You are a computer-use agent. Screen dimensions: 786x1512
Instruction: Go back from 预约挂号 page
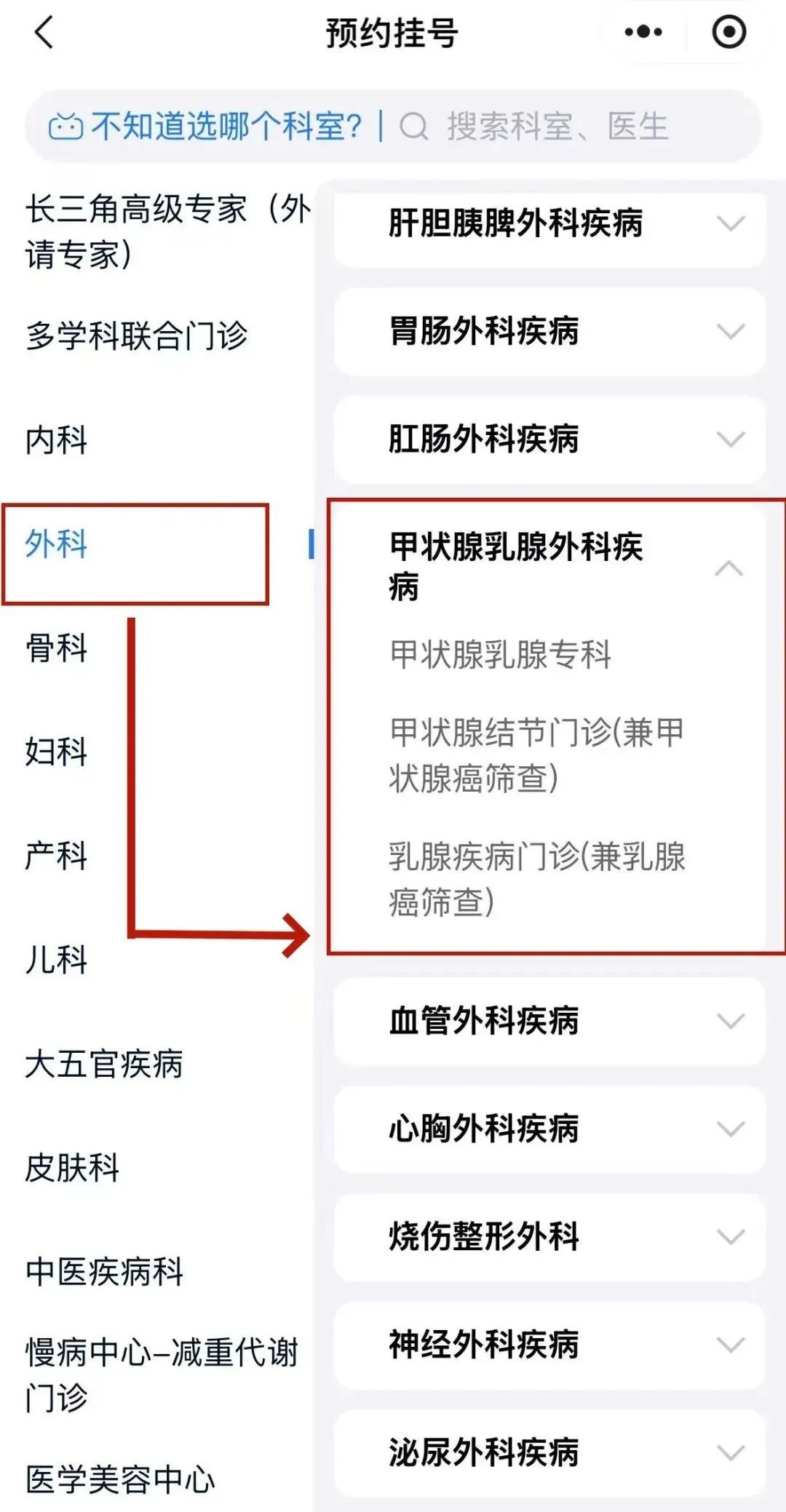(44, 33)
